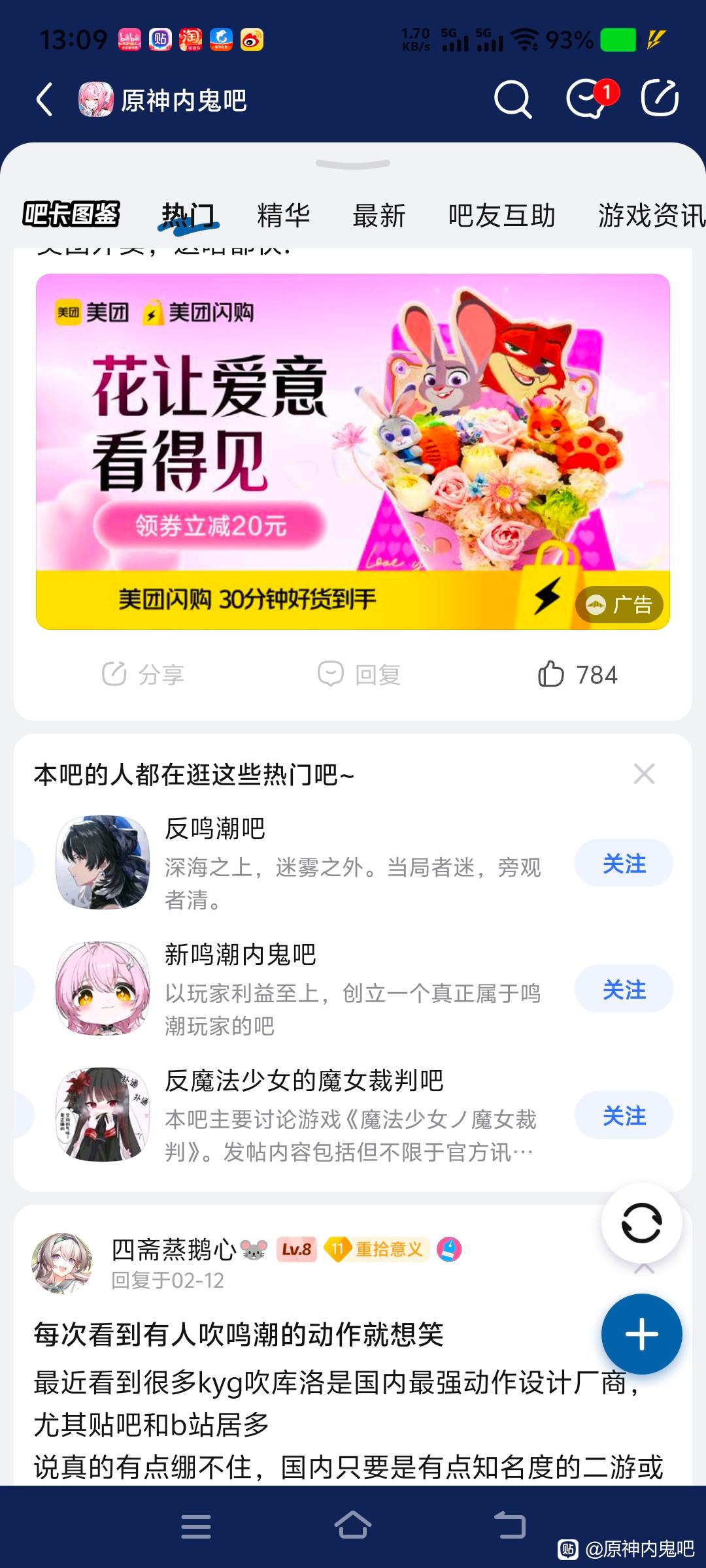Refresh the feed with the circular arrows button

coord(641,1223)
